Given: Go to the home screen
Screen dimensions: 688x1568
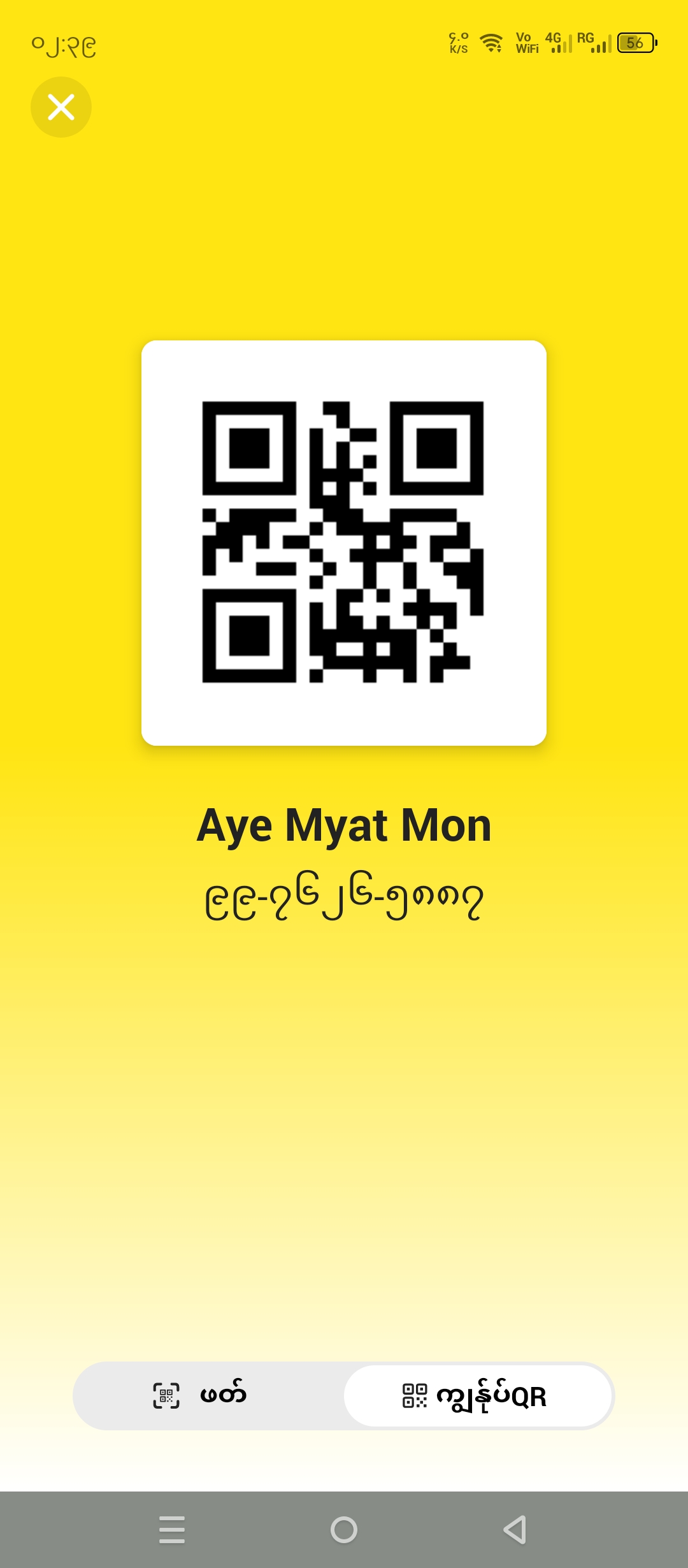Looking at the screenshot, I should (x=344, y=1529).
